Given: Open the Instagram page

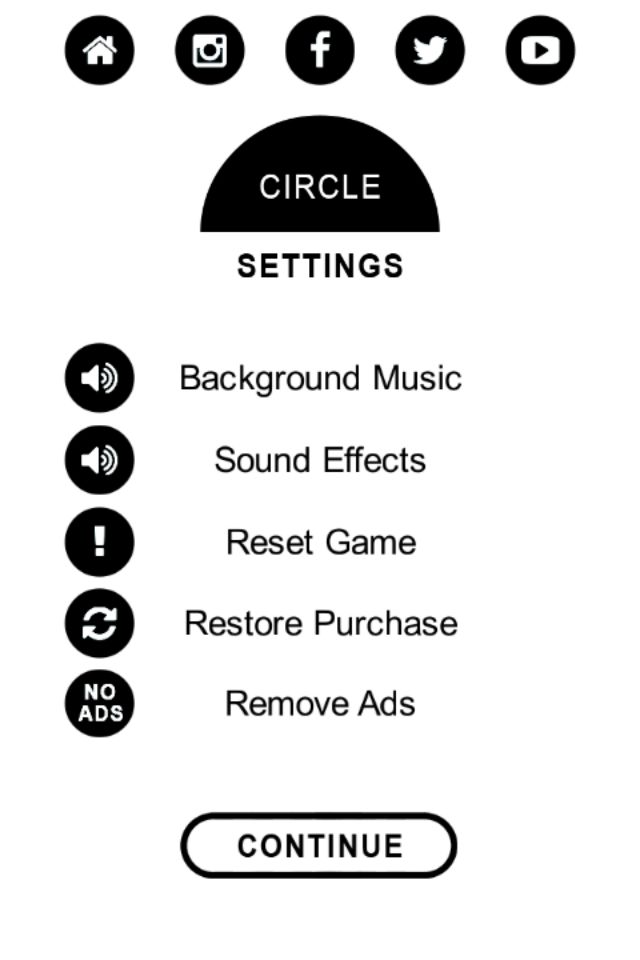Looking at the screenshot, I should click(210, 50).
